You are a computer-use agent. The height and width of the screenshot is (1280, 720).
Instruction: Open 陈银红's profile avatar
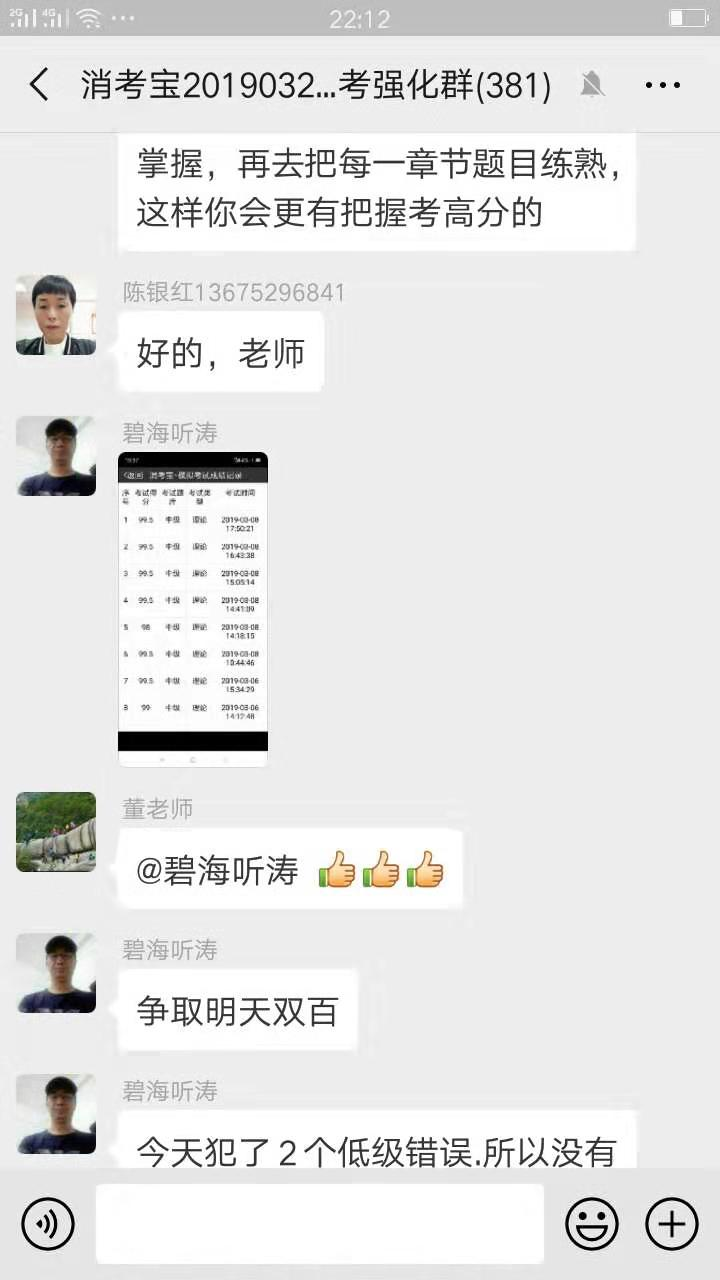point(56,316)
